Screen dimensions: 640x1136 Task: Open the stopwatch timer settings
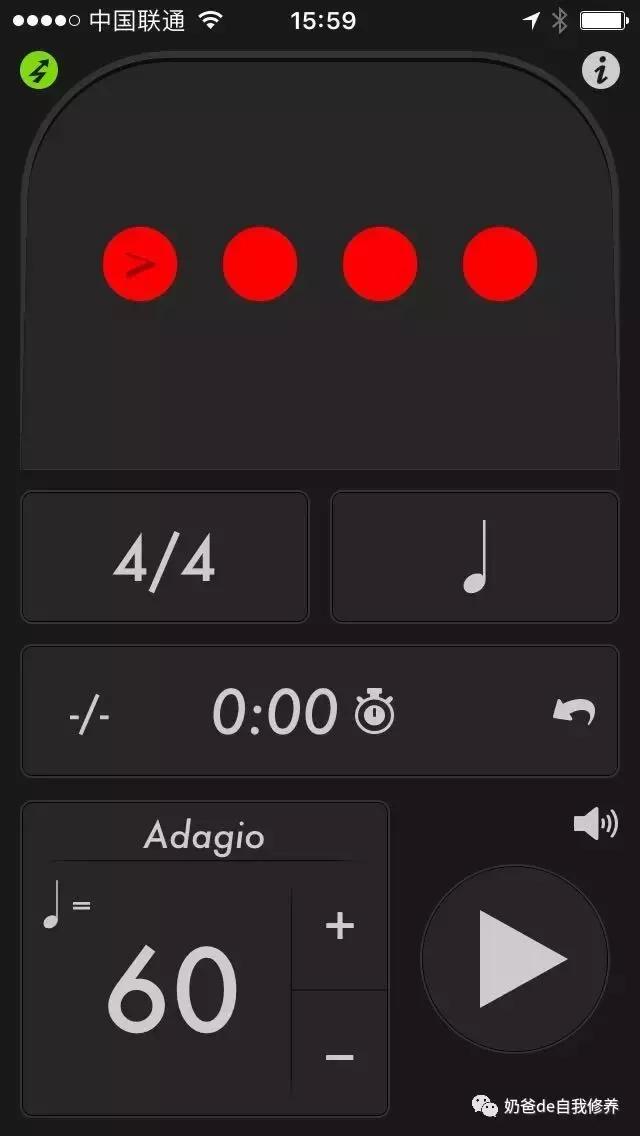click(x=375, y=712)
